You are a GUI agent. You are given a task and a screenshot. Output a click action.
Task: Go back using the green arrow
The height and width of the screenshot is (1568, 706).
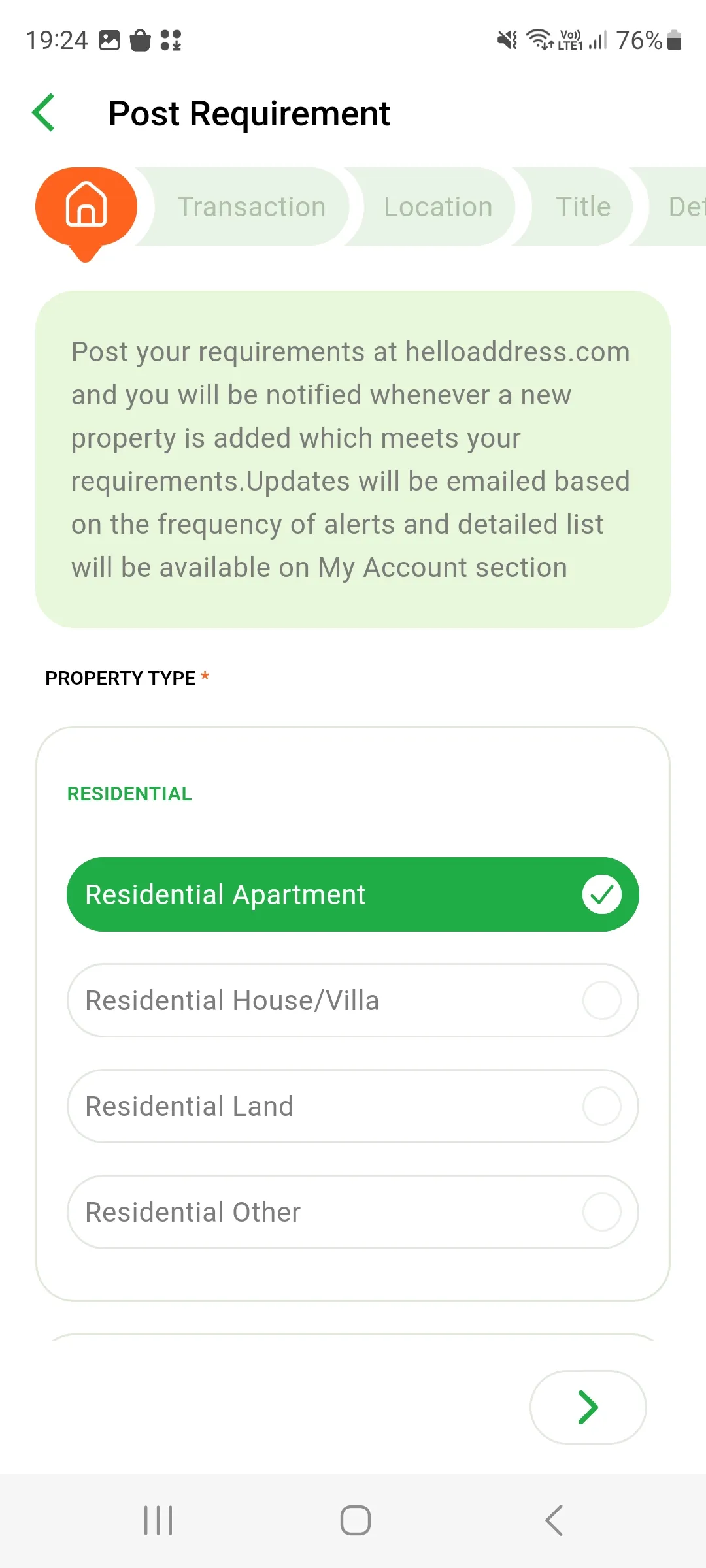pos(44,113)
